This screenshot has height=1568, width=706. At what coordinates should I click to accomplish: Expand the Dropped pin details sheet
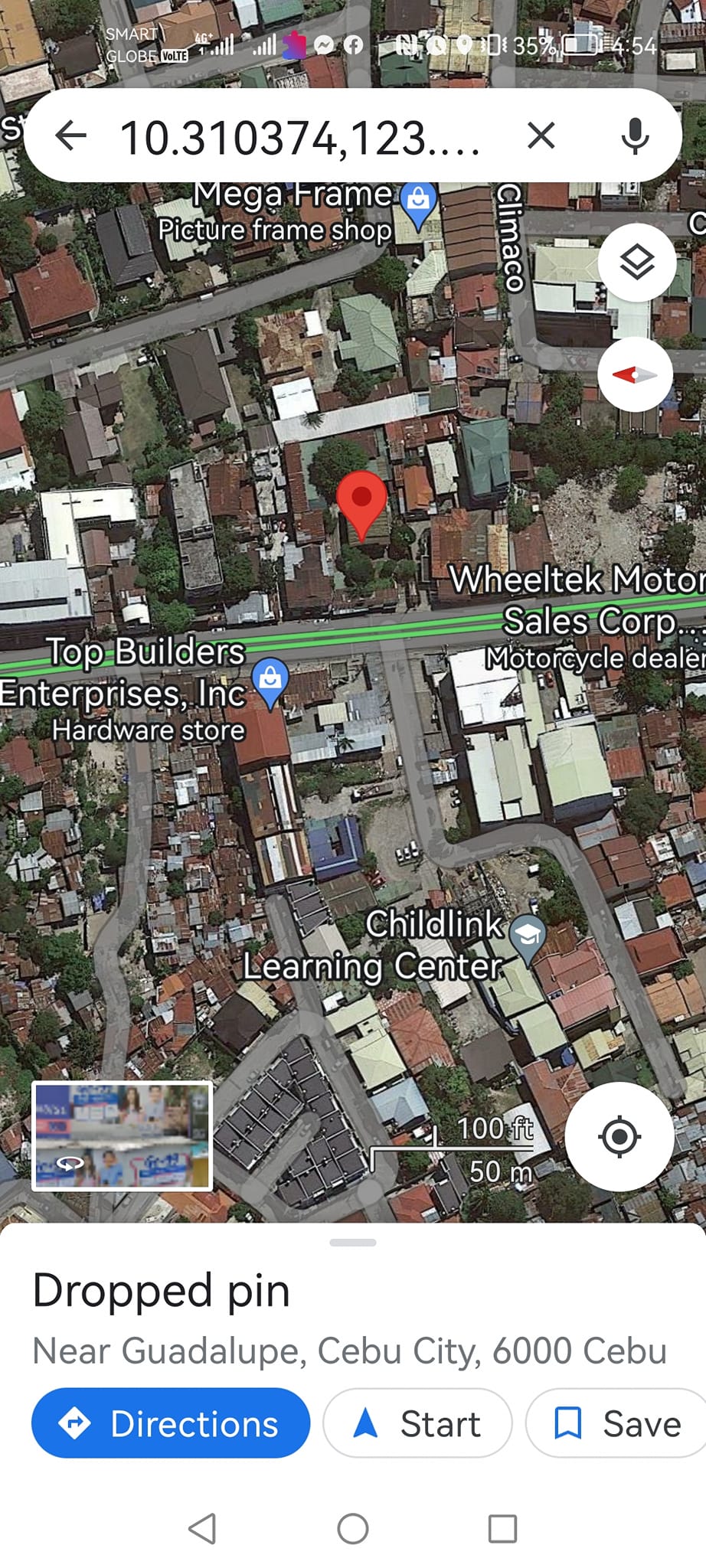[352, 1243]
